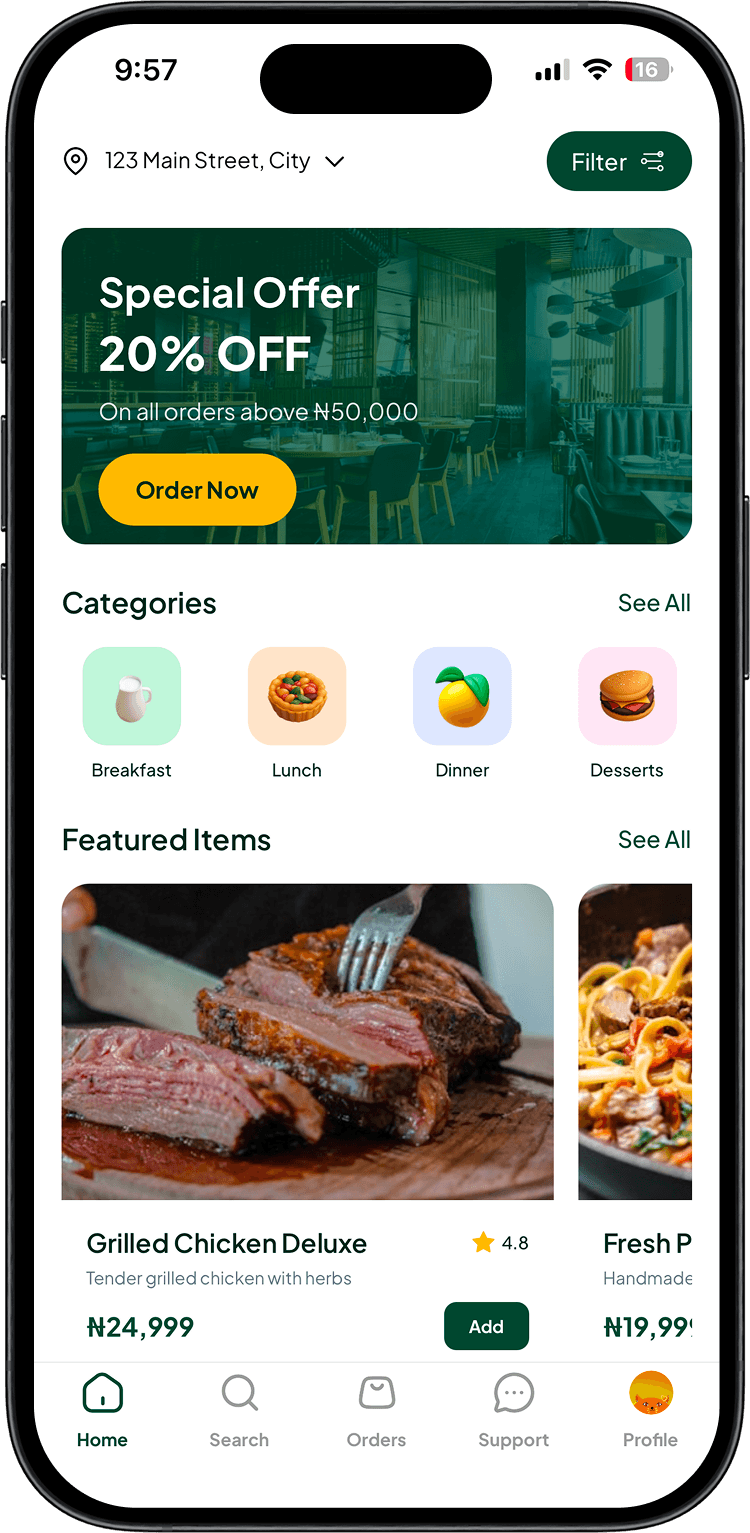
Task: Tap the location pin icon near the address
Action: point(75,161)
